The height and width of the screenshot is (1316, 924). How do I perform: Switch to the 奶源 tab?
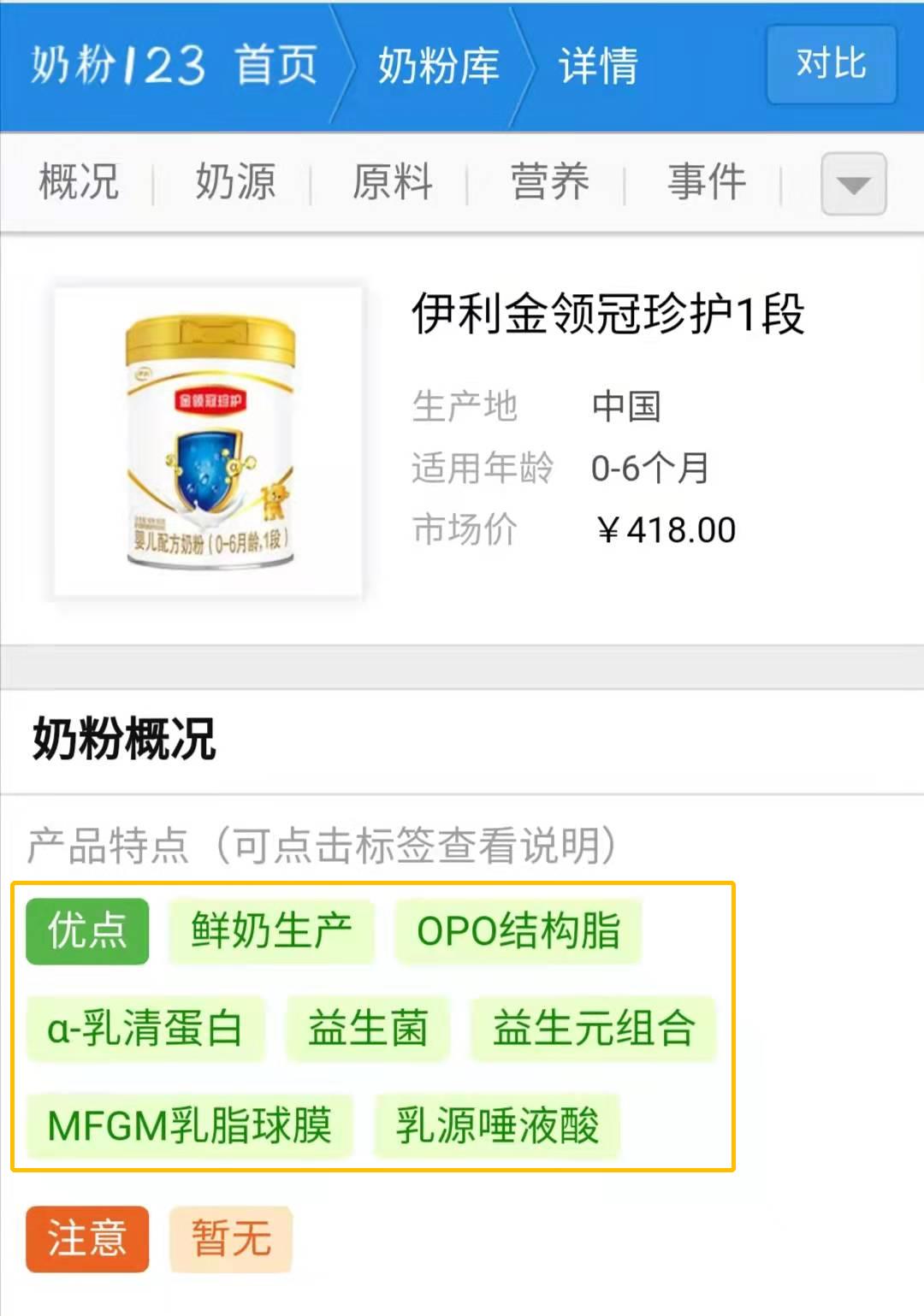(x=235, y=182)
